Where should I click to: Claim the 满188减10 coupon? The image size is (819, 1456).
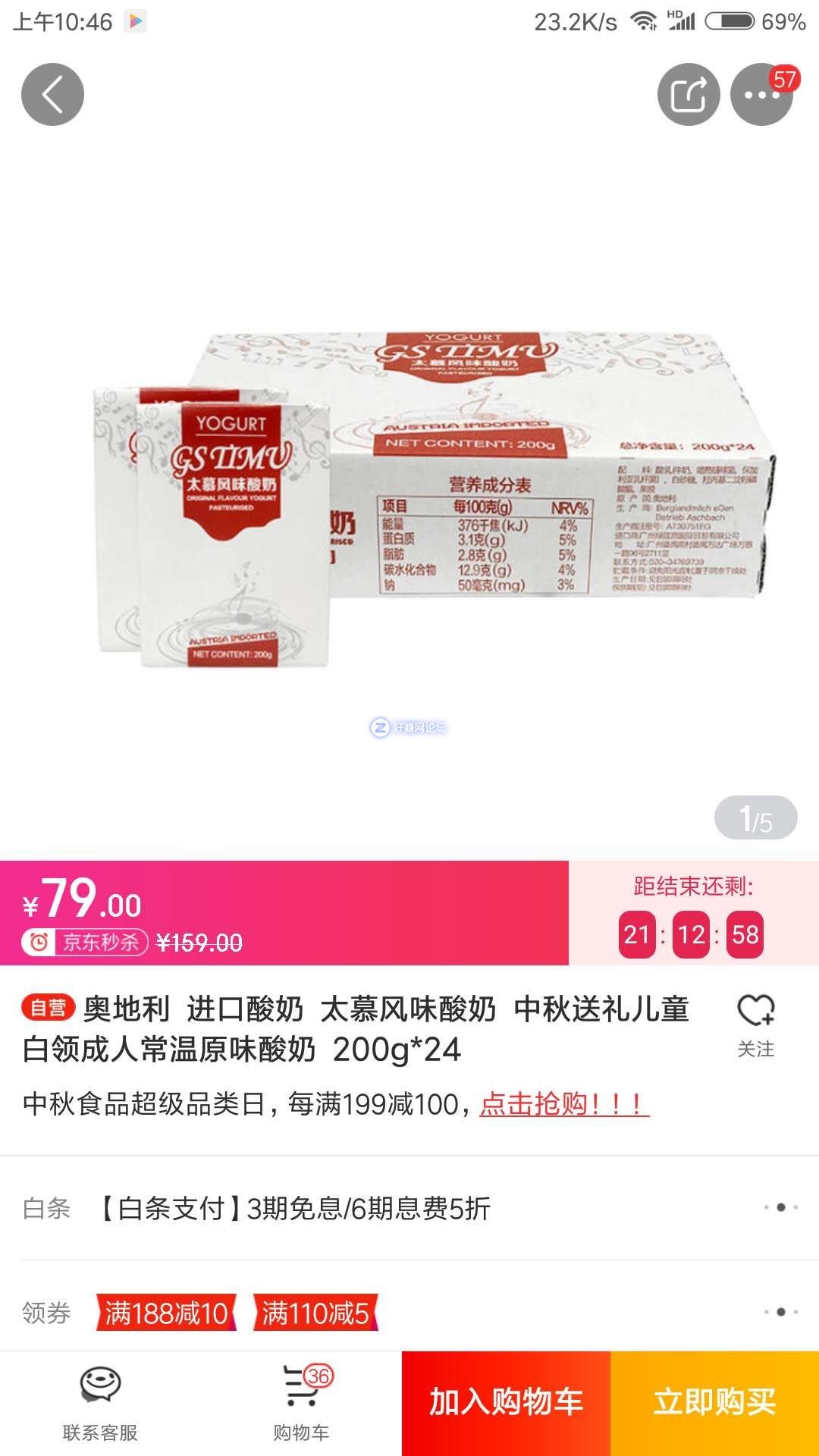click(x=166, y=1313)
